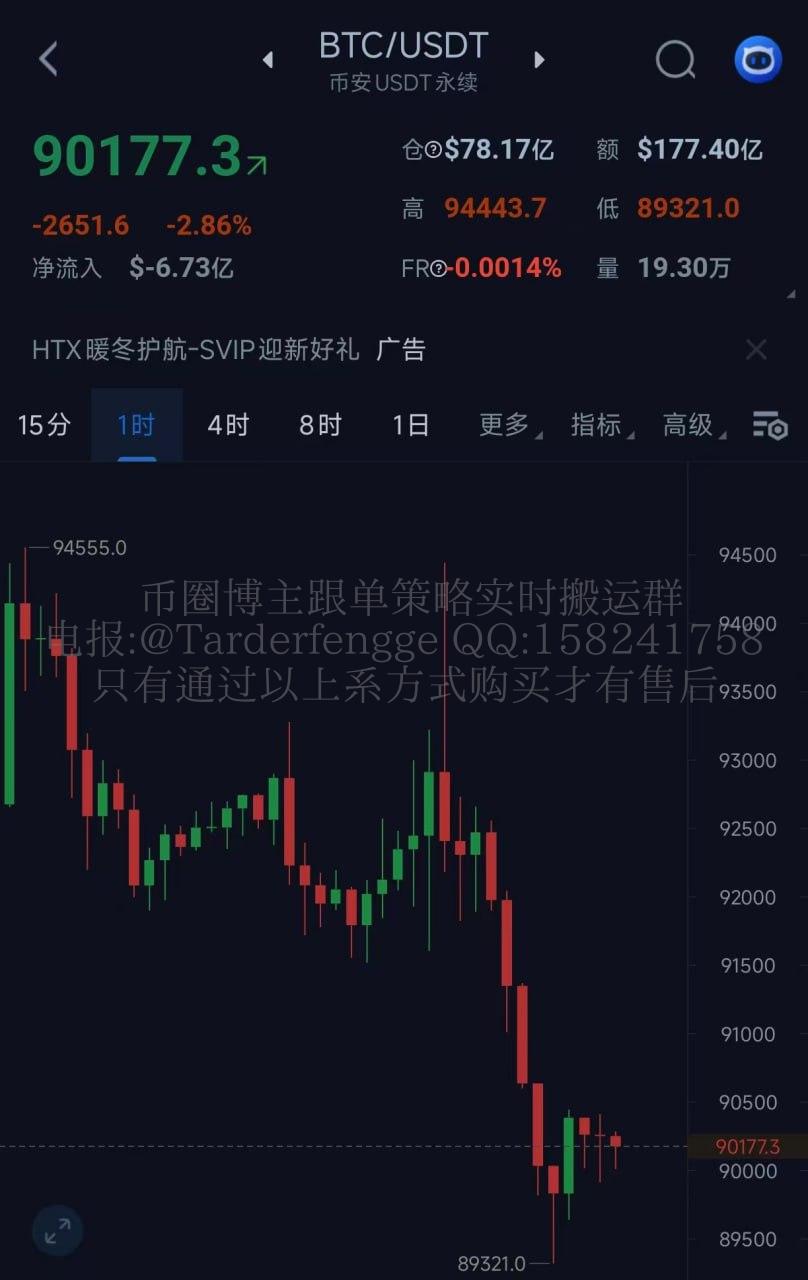This screenshot has height=1280, width=808.
Task: Go back using the top-left arrow
Action: pyautogui.click(x=48, y=59)
